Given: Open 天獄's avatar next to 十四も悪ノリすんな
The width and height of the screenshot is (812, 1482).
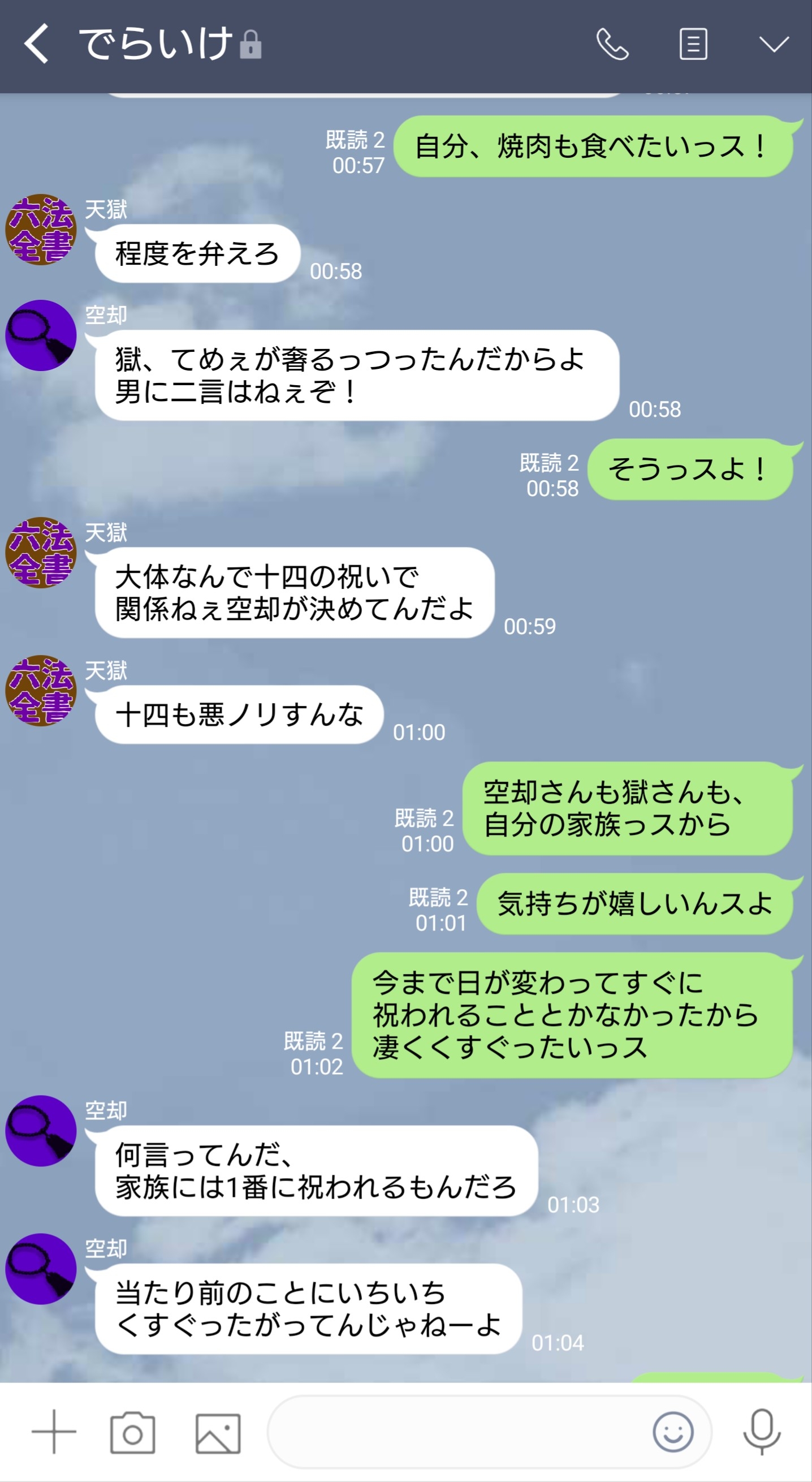Looking at the screenshot, I should click(x=41, y=690).
